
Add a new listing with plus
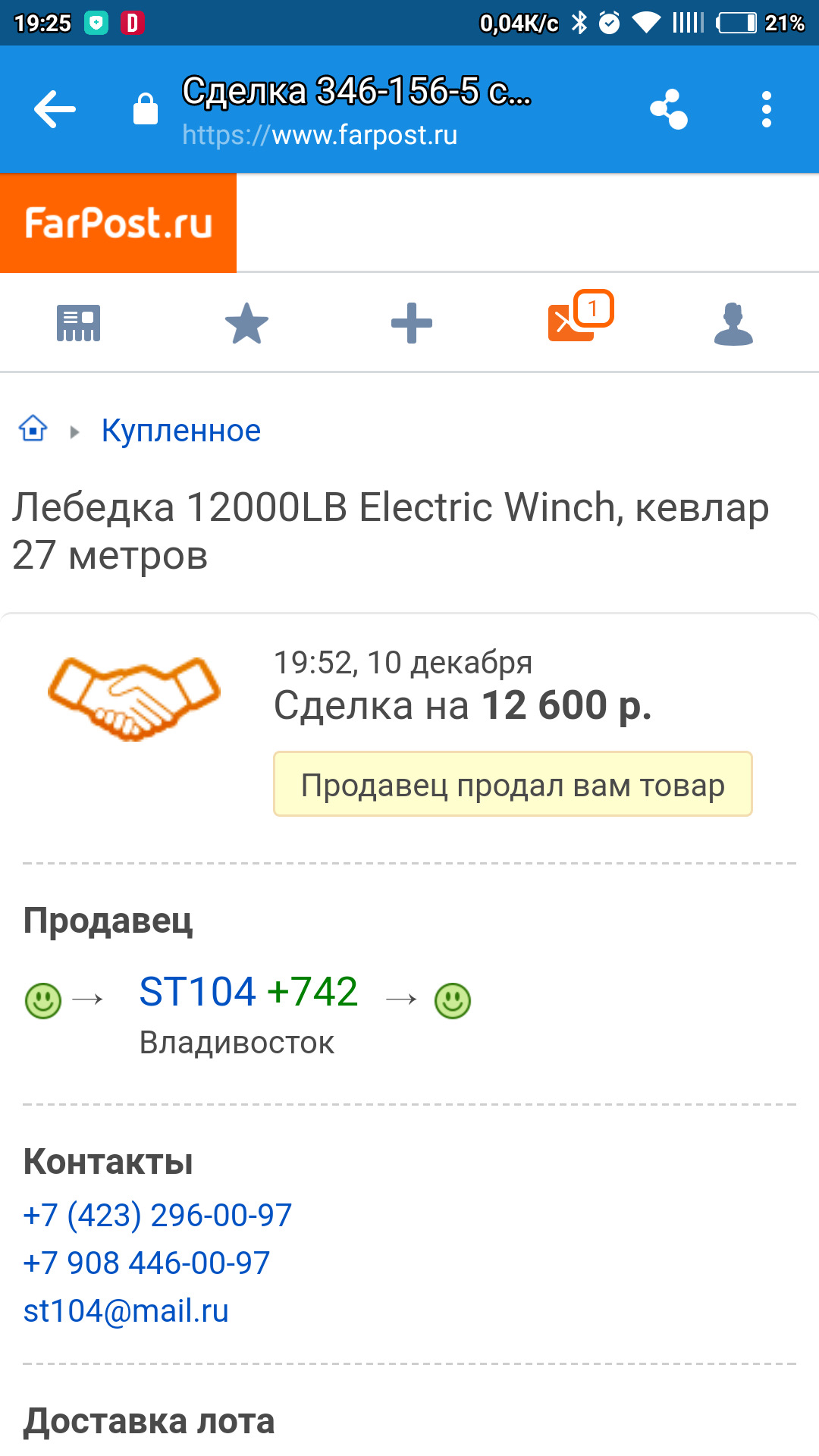point(411,324)
